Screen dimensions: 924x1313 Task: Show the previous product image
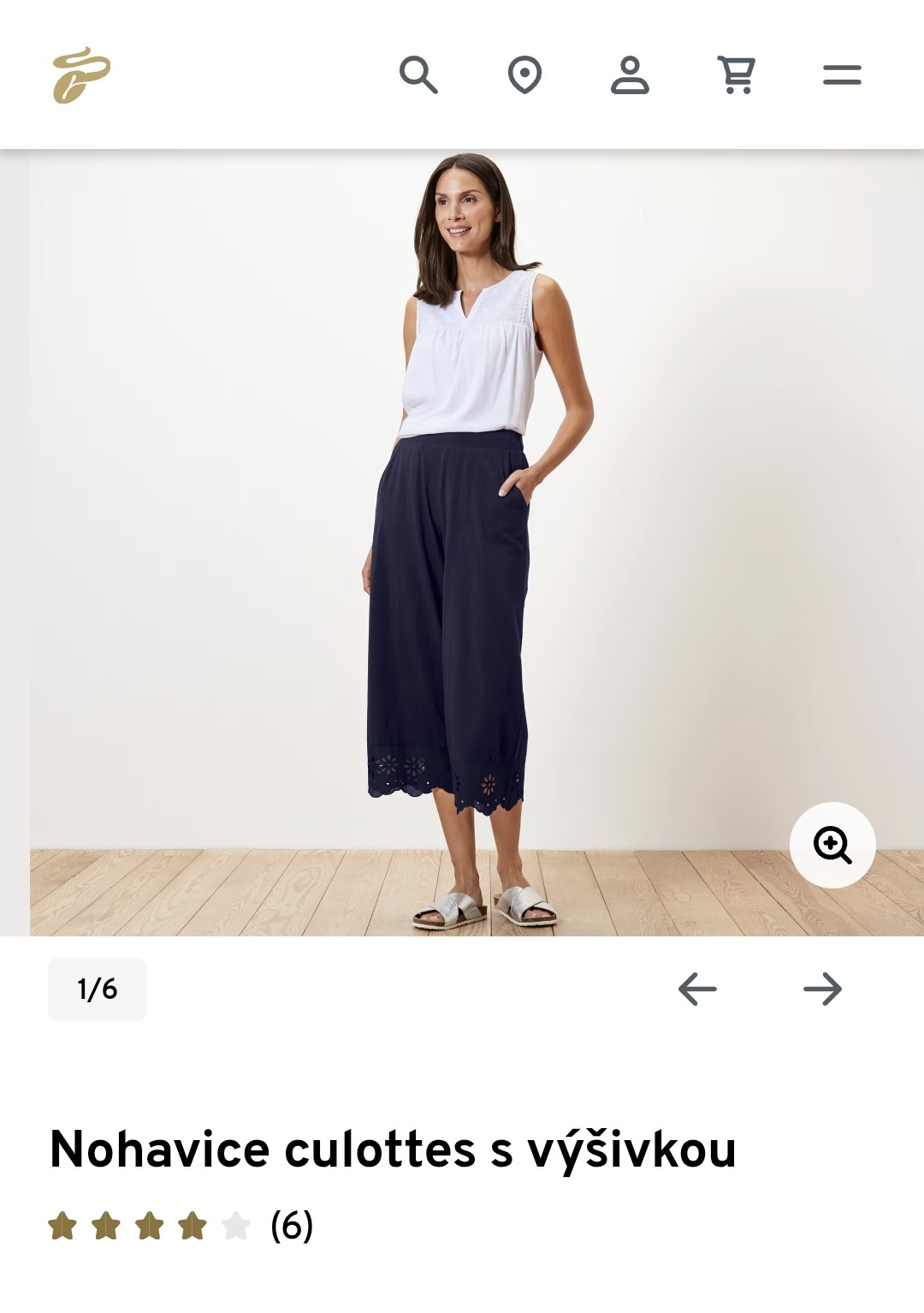pyautogui.click(x=697, y=989)
